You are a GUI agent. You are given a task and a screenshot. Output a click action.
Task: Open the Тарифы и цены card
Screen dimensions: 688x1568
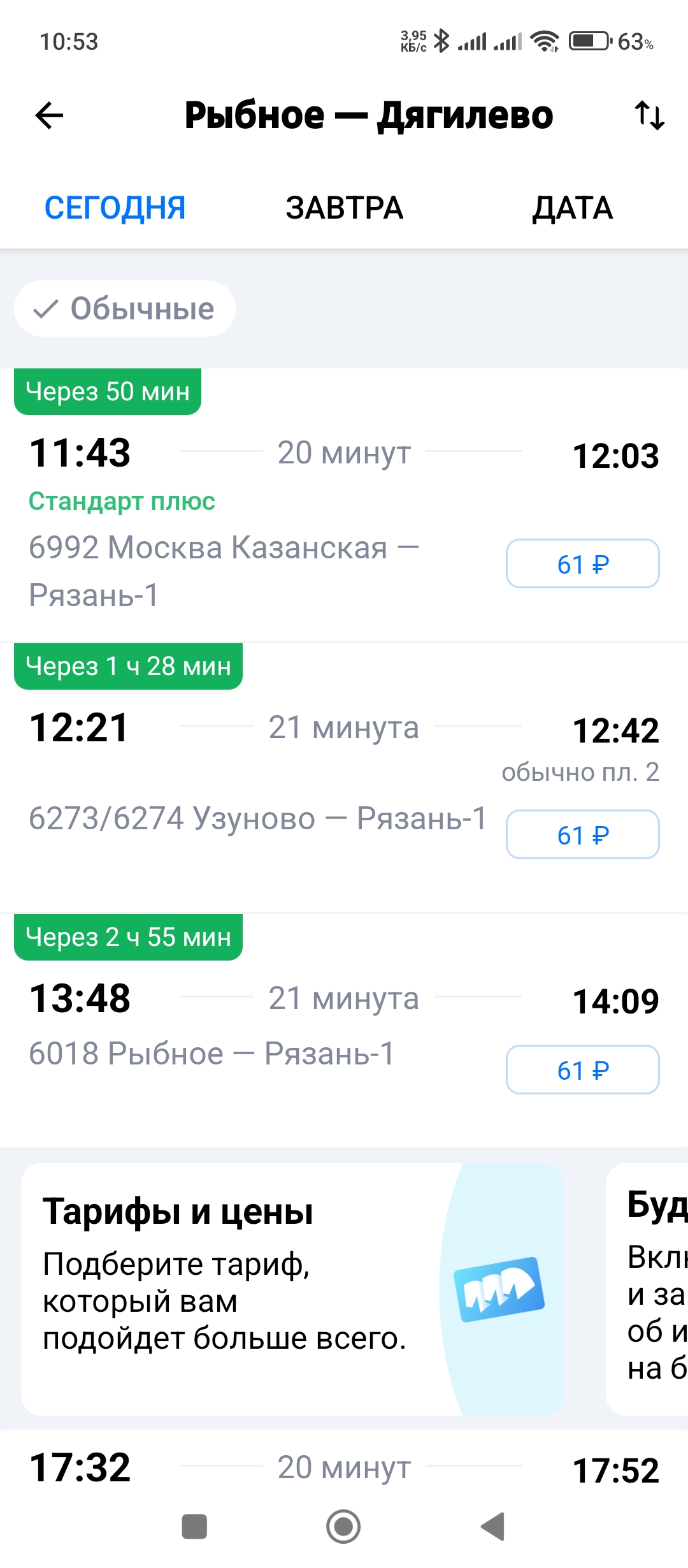coord(292,1289)
